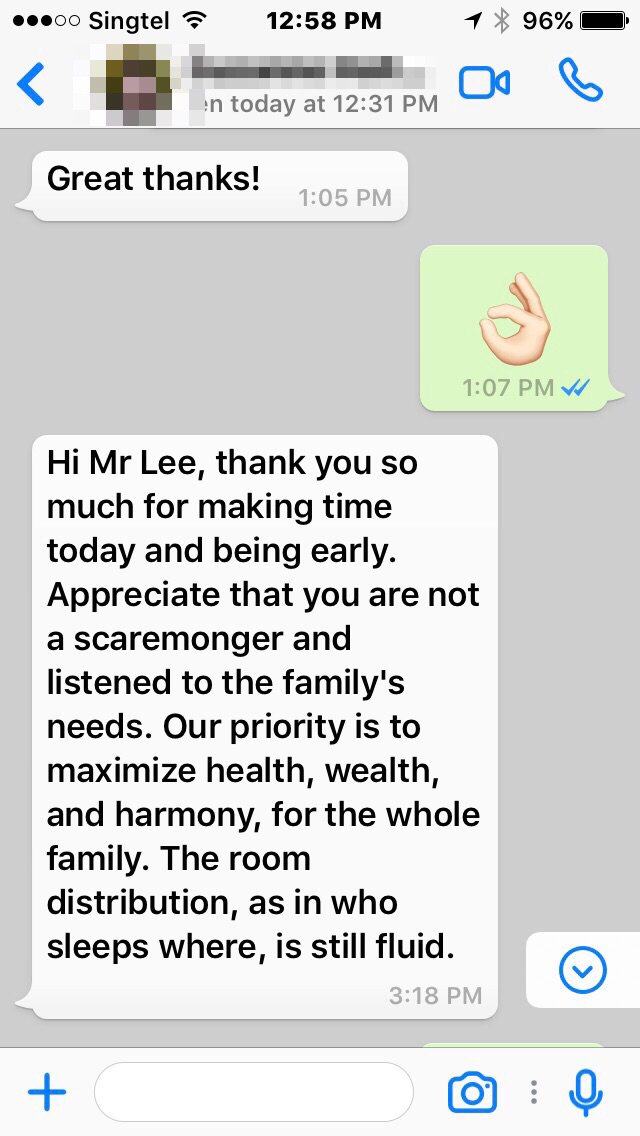Go back to the chats list
The height and width of the screenshot is (1136, 640).
point(32,84)
